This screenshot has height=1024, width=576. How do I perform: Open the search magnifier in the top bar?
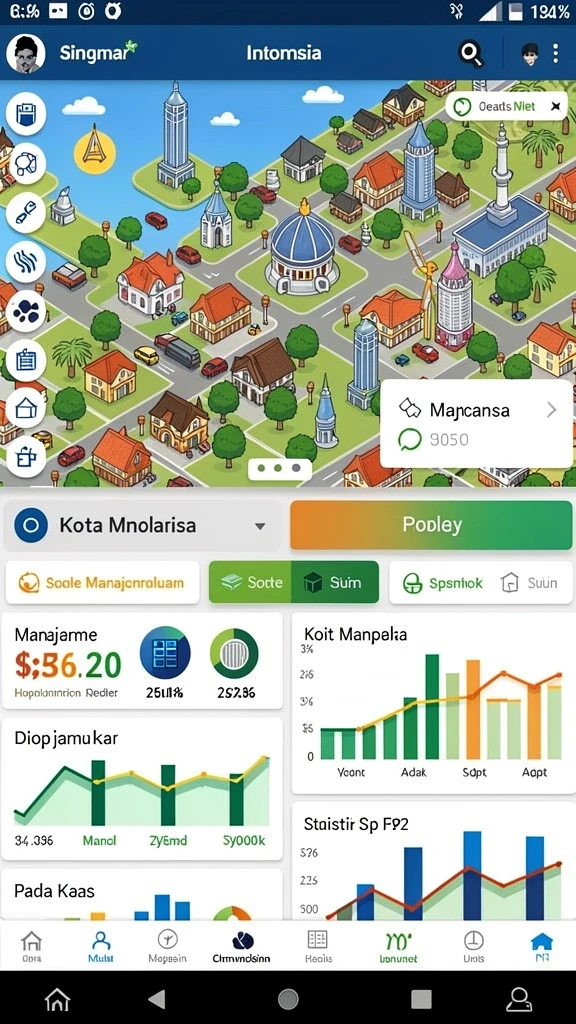click(x=470, y=54)
